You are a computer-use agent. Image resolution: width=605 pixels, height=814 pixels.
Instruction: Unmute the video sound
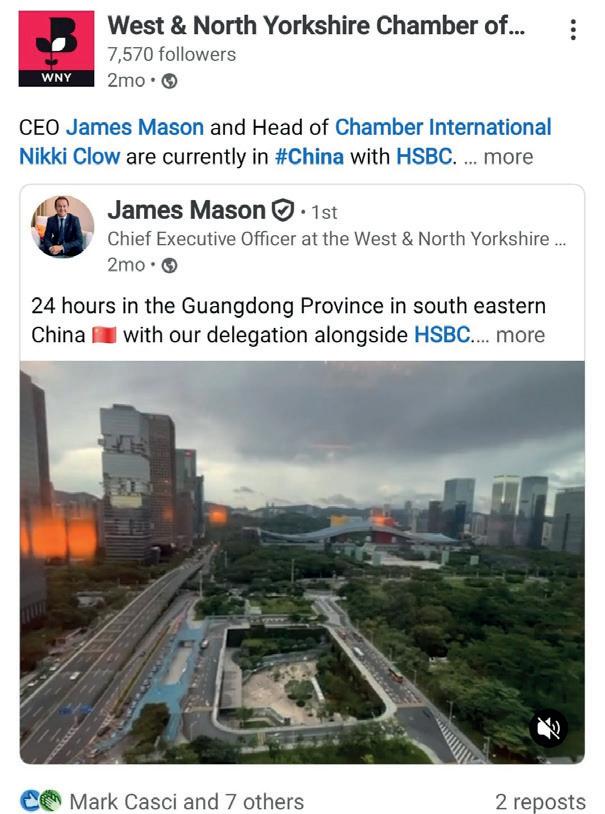pos(548,728)
